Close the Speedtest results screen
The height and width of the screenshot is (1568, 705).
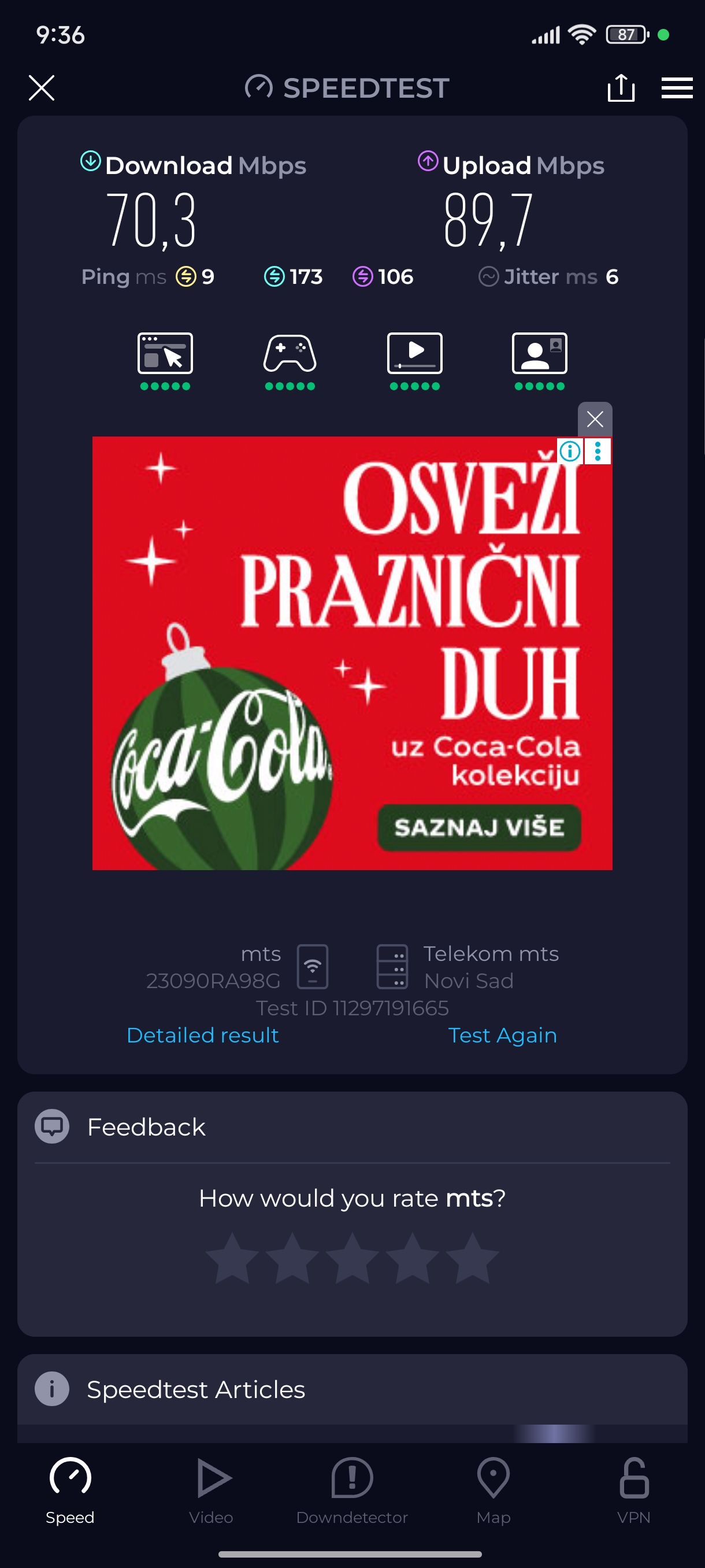[x=42, y=88]
